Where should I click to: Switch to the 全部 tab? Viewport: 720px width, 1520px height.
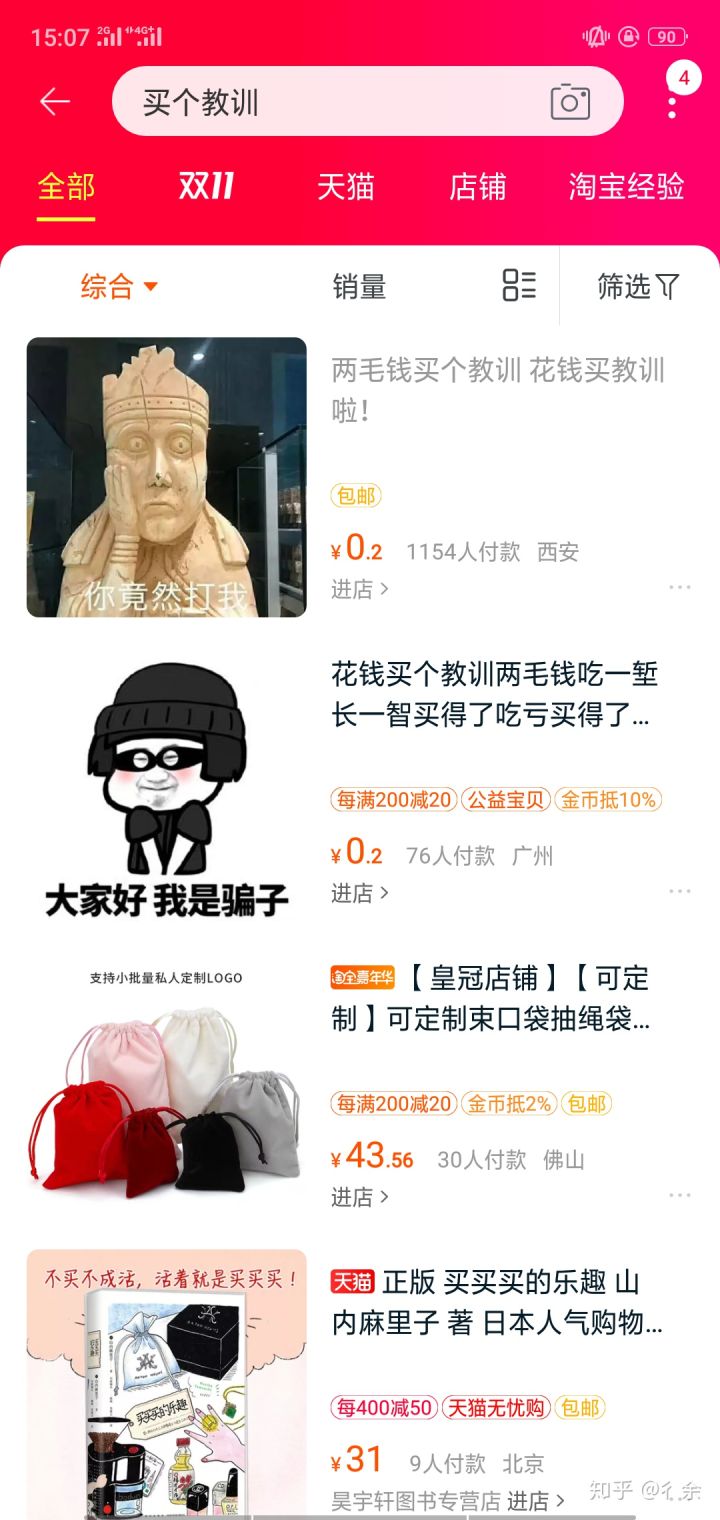(66, 187)
